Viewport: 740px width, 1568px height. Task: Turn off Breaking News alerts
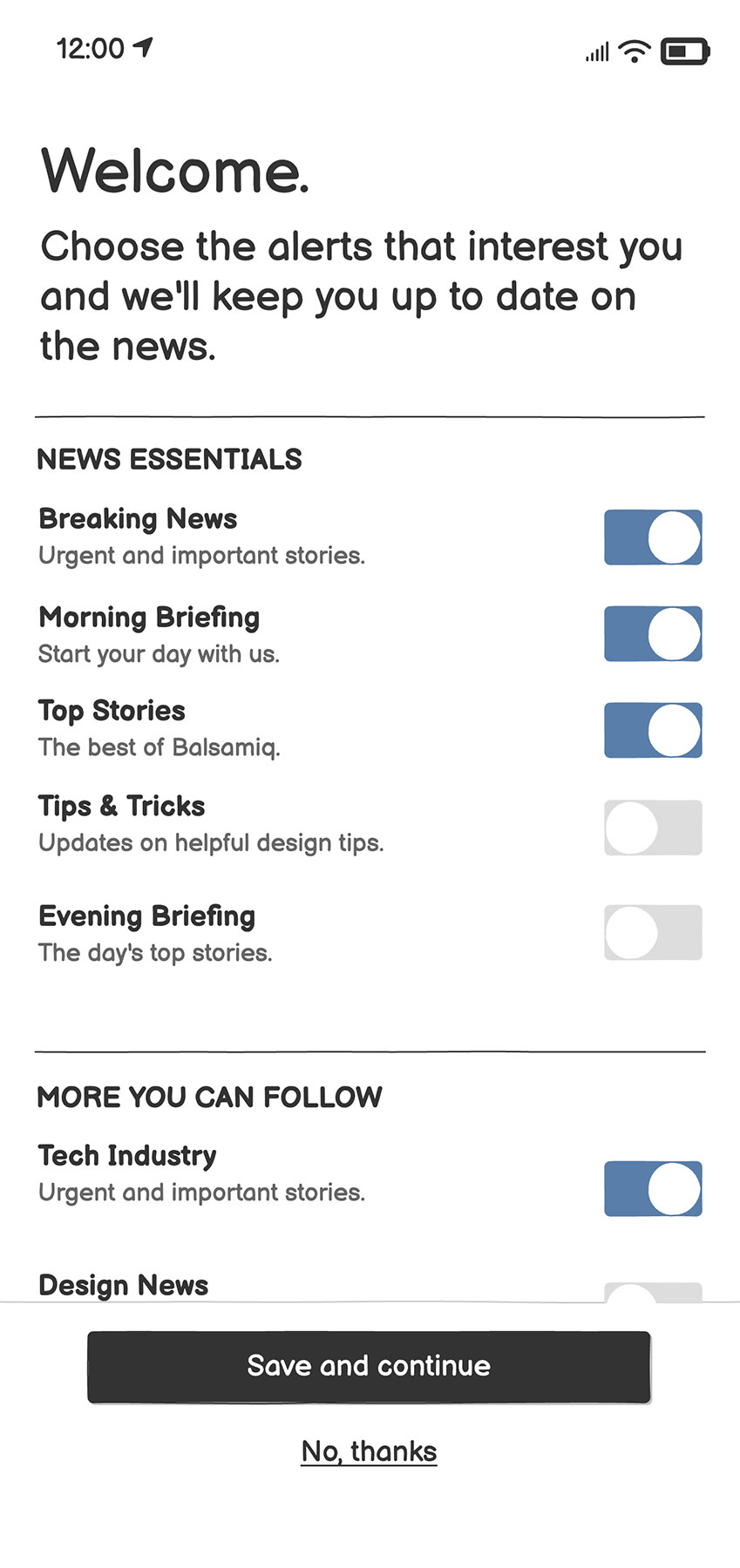click(653, 537)
